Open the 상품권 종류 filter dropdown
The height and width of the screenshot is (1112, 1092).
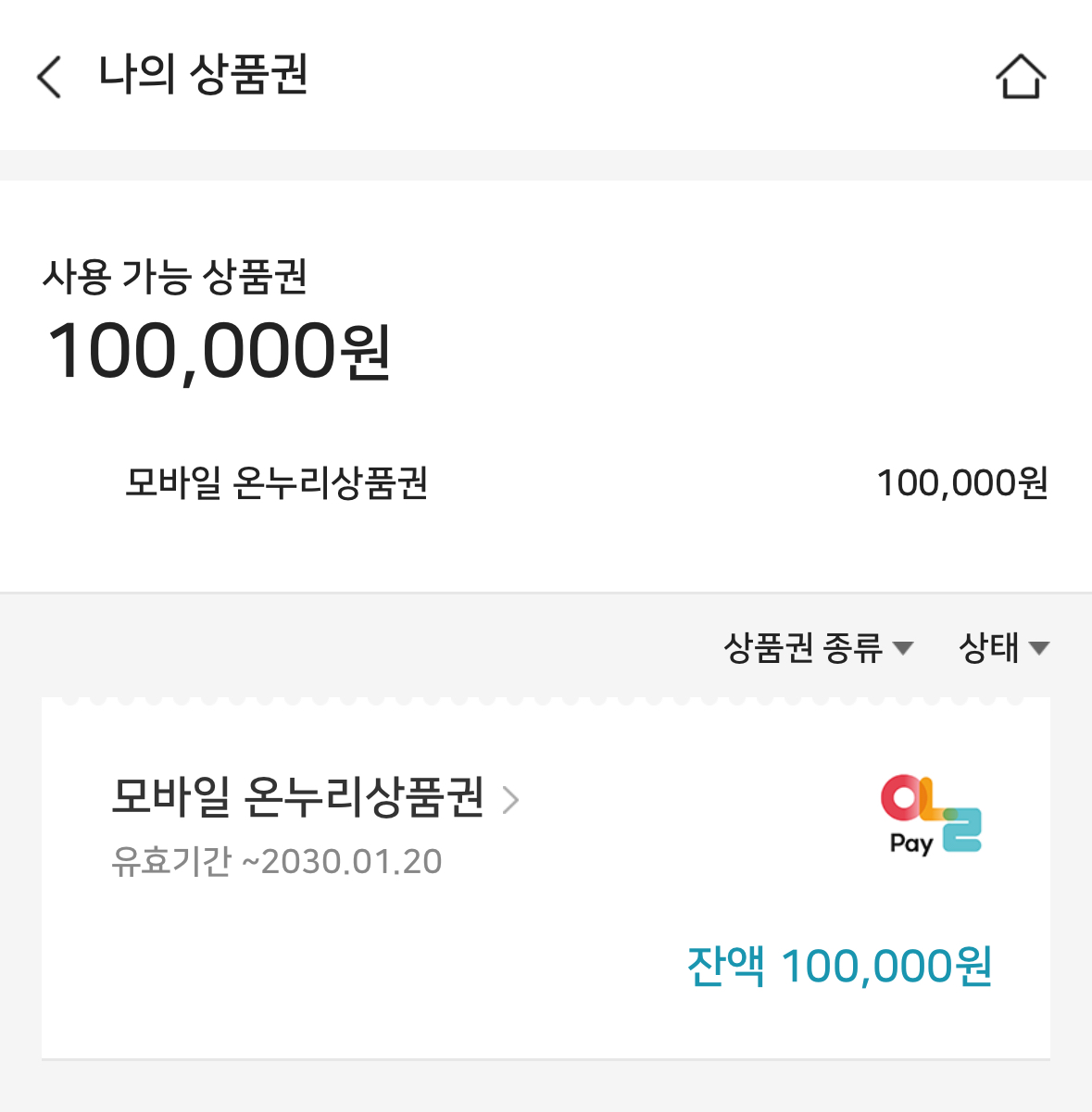[x=817, y=648]
